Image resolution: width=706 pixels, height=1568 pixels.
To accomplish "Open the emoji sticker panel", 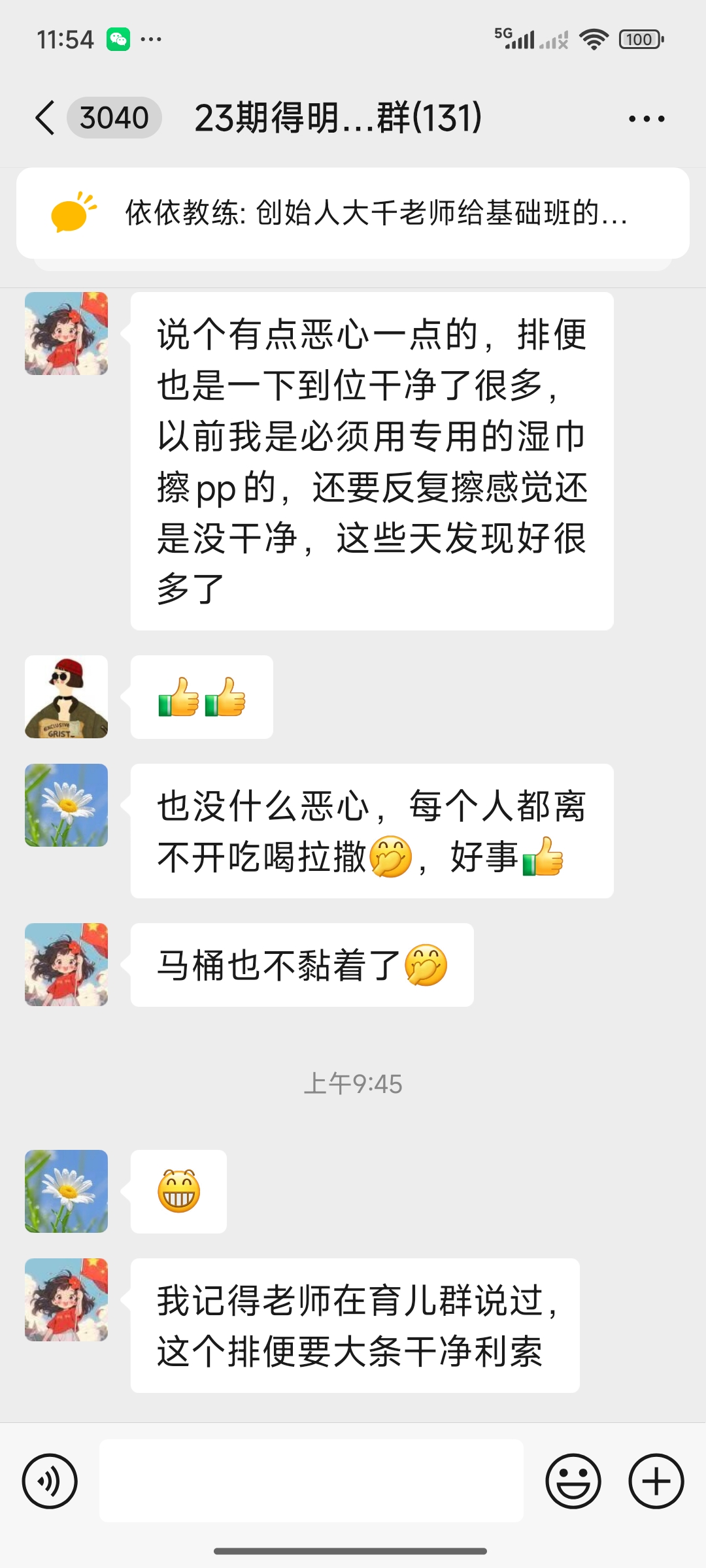I will (x=573, y=1481).
